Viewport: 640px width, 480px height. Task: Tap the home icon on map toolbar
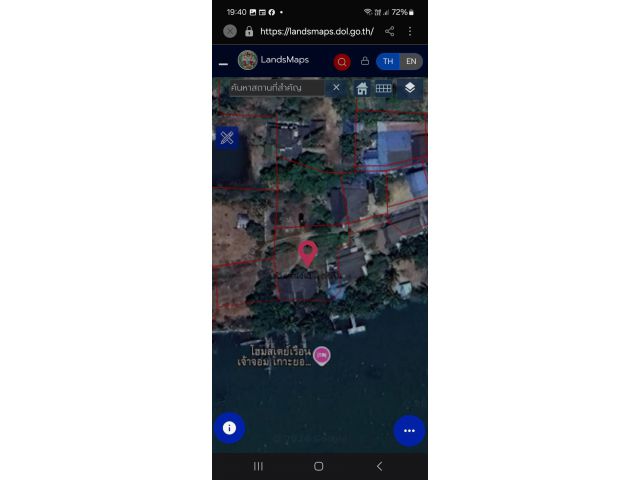(362, 88)
